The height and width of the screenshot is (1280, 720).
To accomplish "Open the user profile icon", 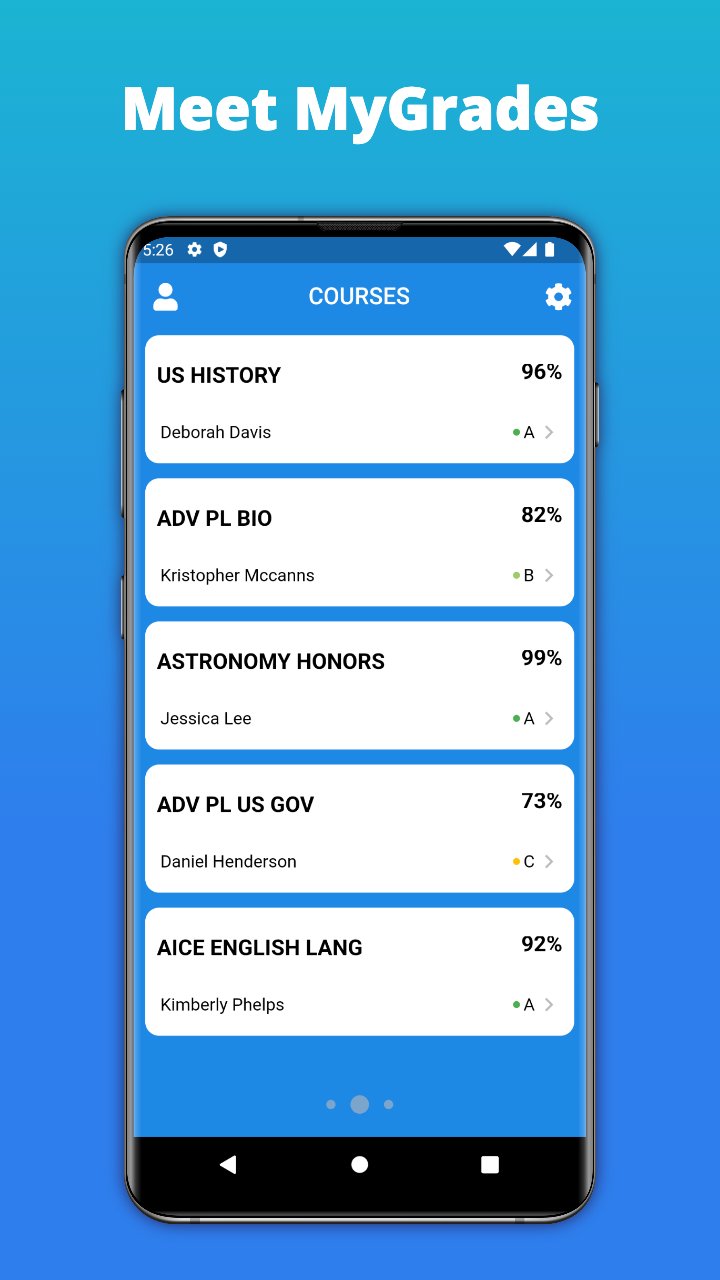I will click(x=166, y=296).
